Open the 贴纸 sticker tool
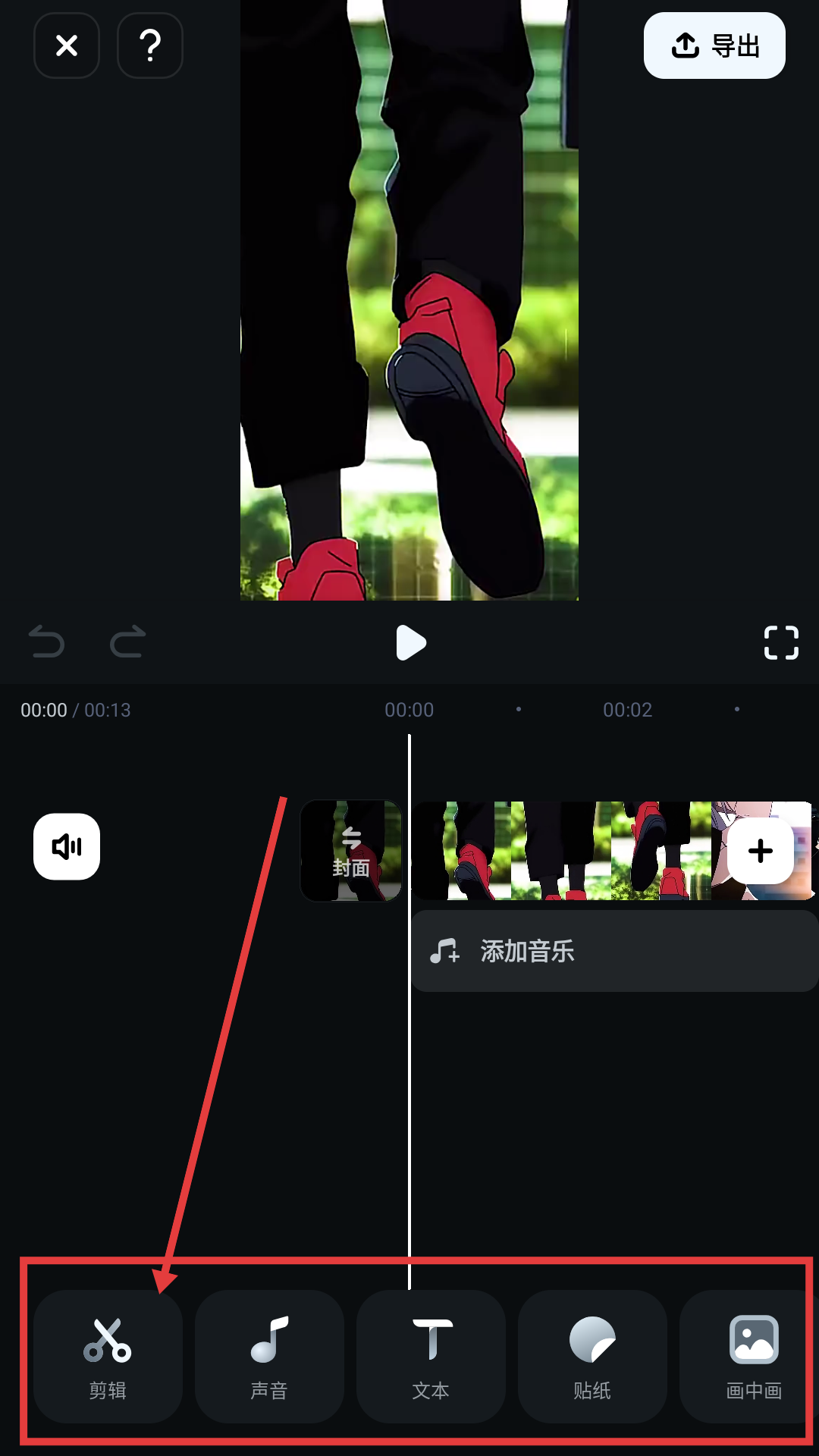This screenshot has width=819, height=1456. click(x=592, y=1356)
